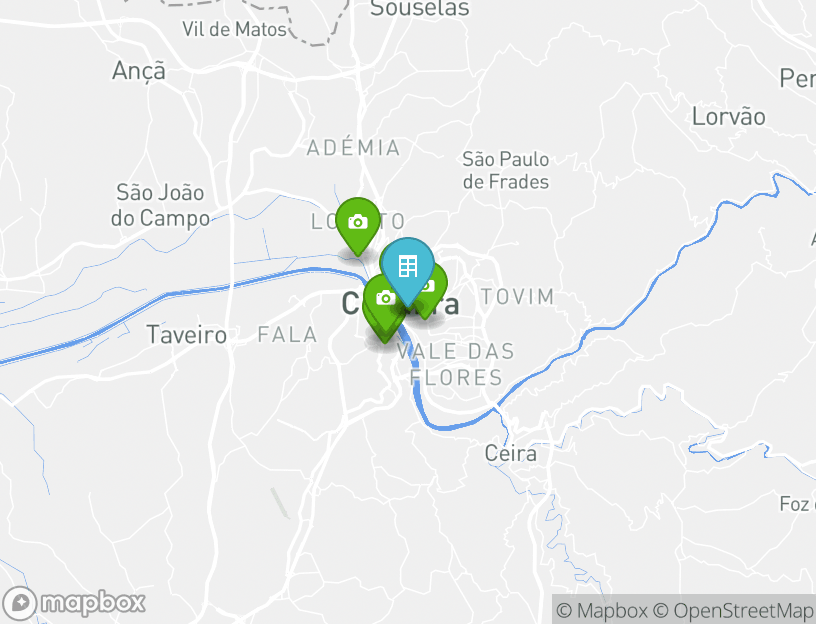The image size is (816, 624).
Task: Open the OpenStreetMap attribution link
Action: click(733, 610)
